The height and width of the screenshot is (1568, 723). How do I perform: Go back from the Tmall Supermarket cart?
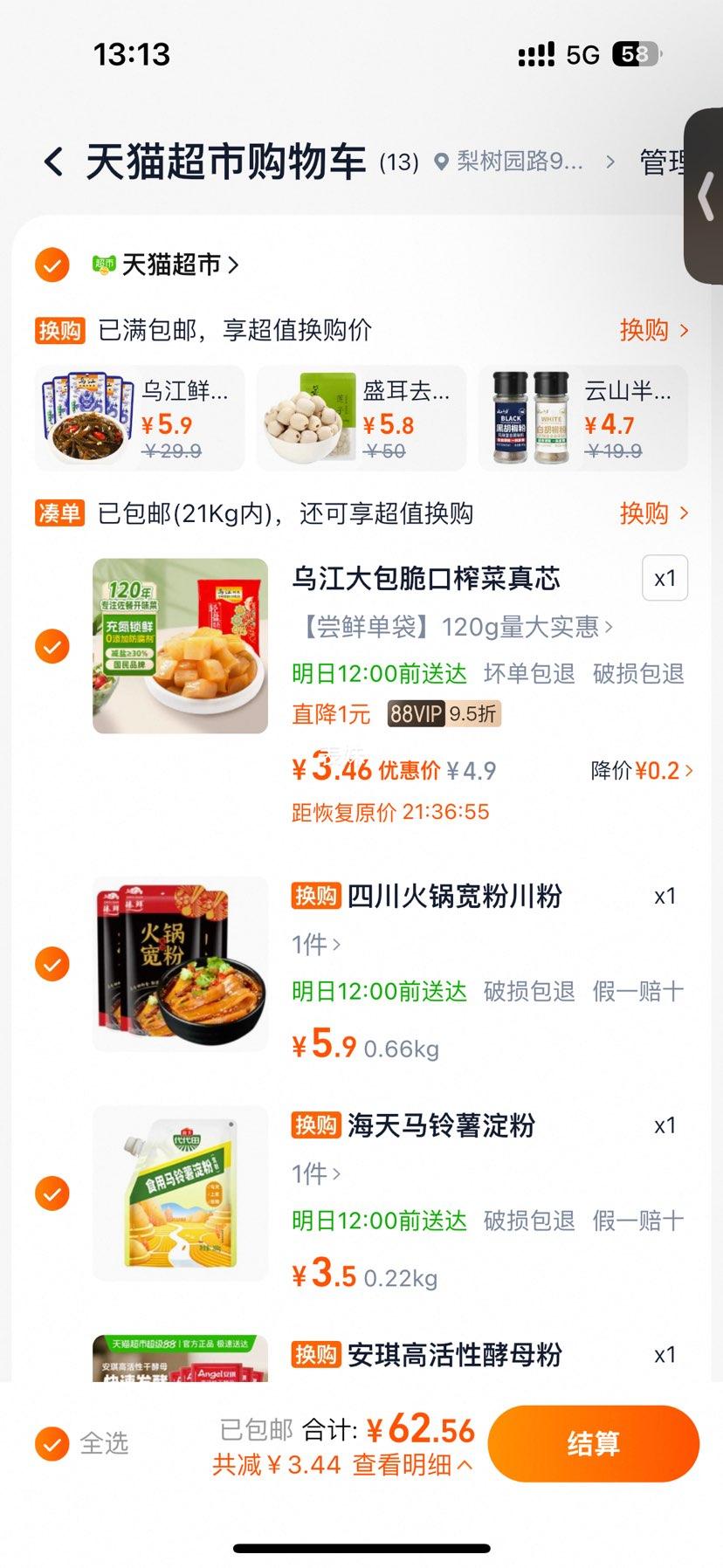pyautogui.click(x=53, y=162)
